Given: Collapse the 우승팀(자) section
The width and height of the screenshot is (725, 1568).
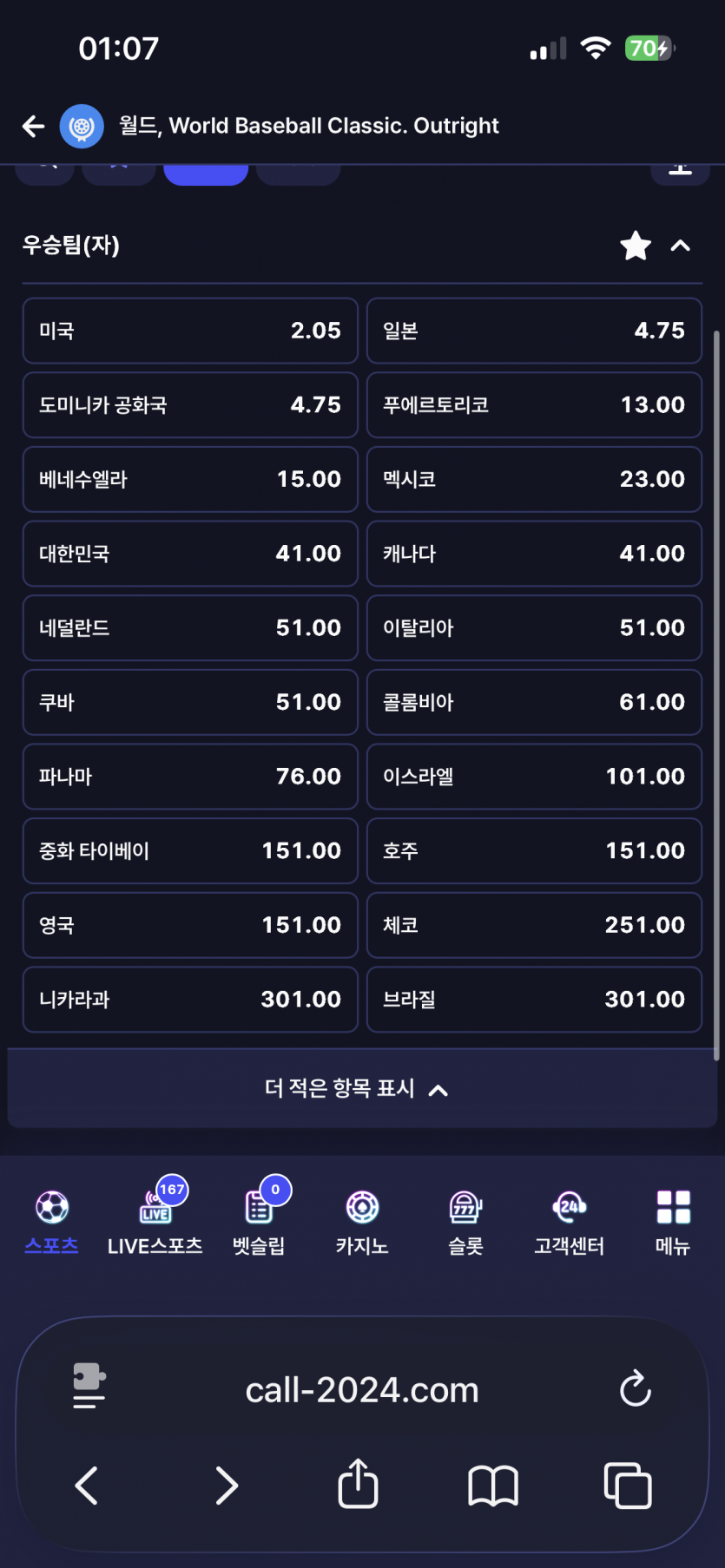Looking at the screenshot, I should (x=681, y=246).
